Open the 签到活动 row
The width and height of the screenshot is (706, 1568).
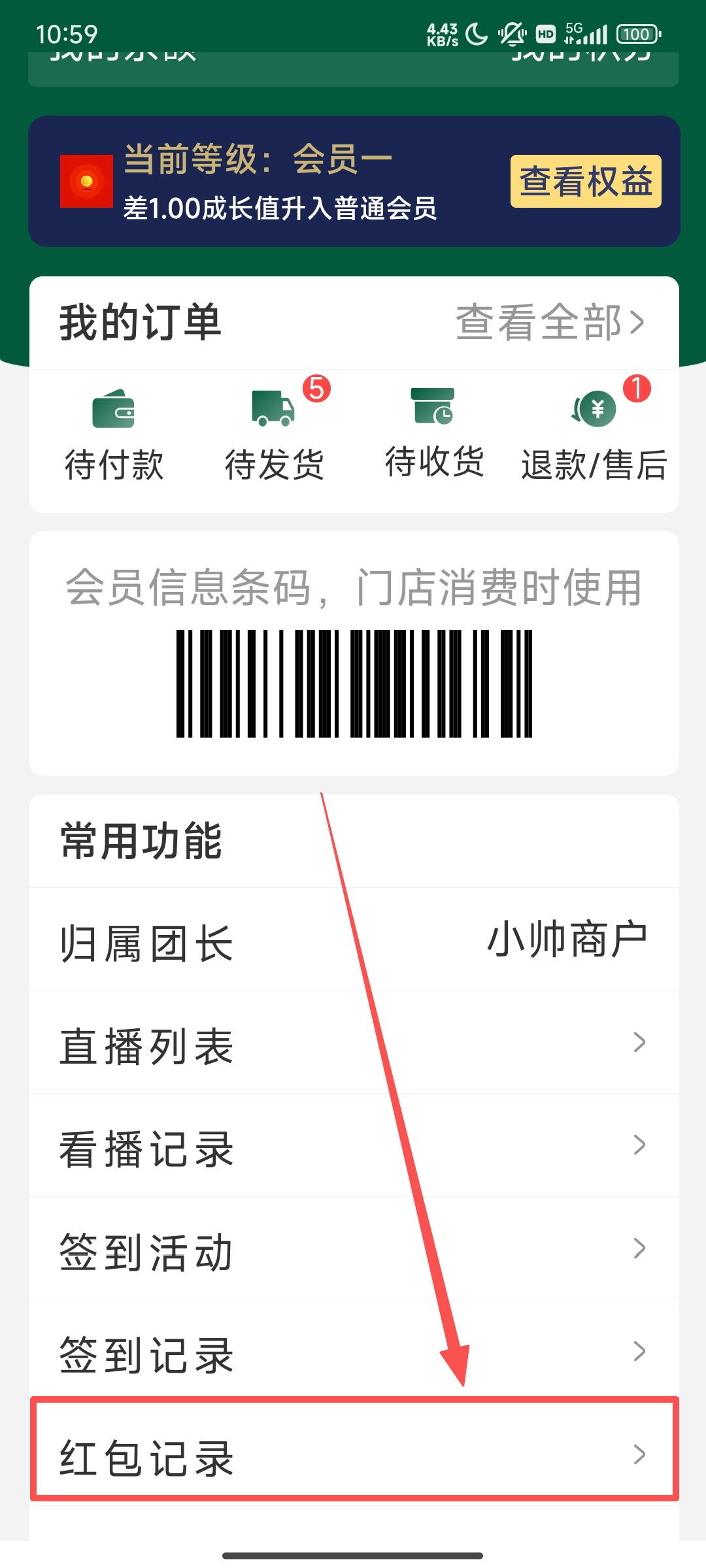coord(353,1249)
